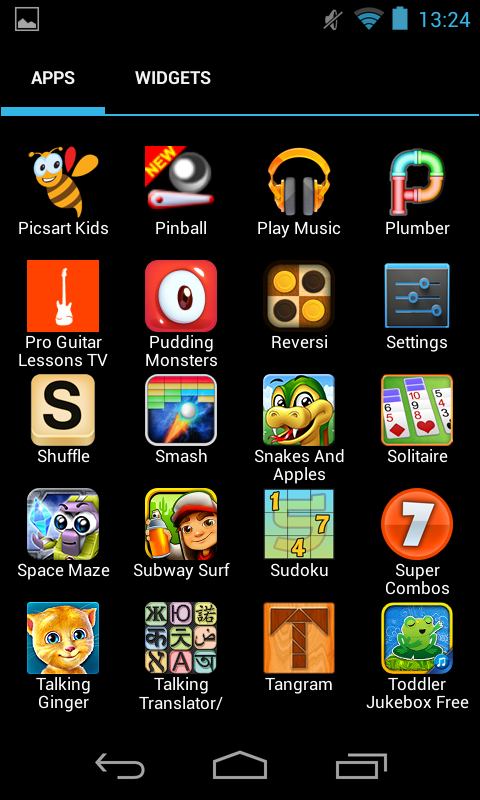Switch to the Widgets tab
Image resolution: width=480 pixels, height=800 pixels.
(172, 78)
